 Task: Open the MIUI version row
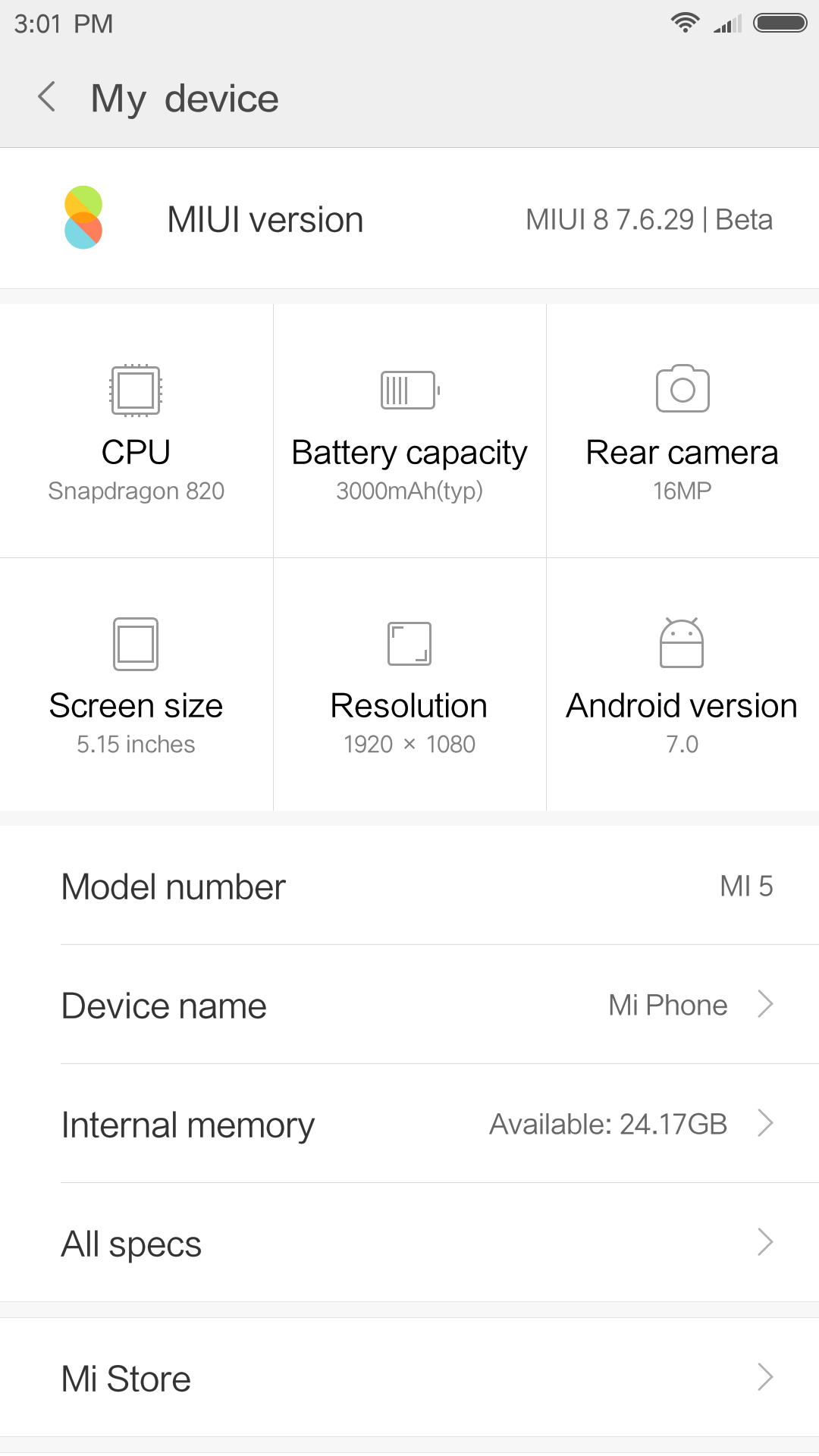pyautogui.click(x=409, y=218)
